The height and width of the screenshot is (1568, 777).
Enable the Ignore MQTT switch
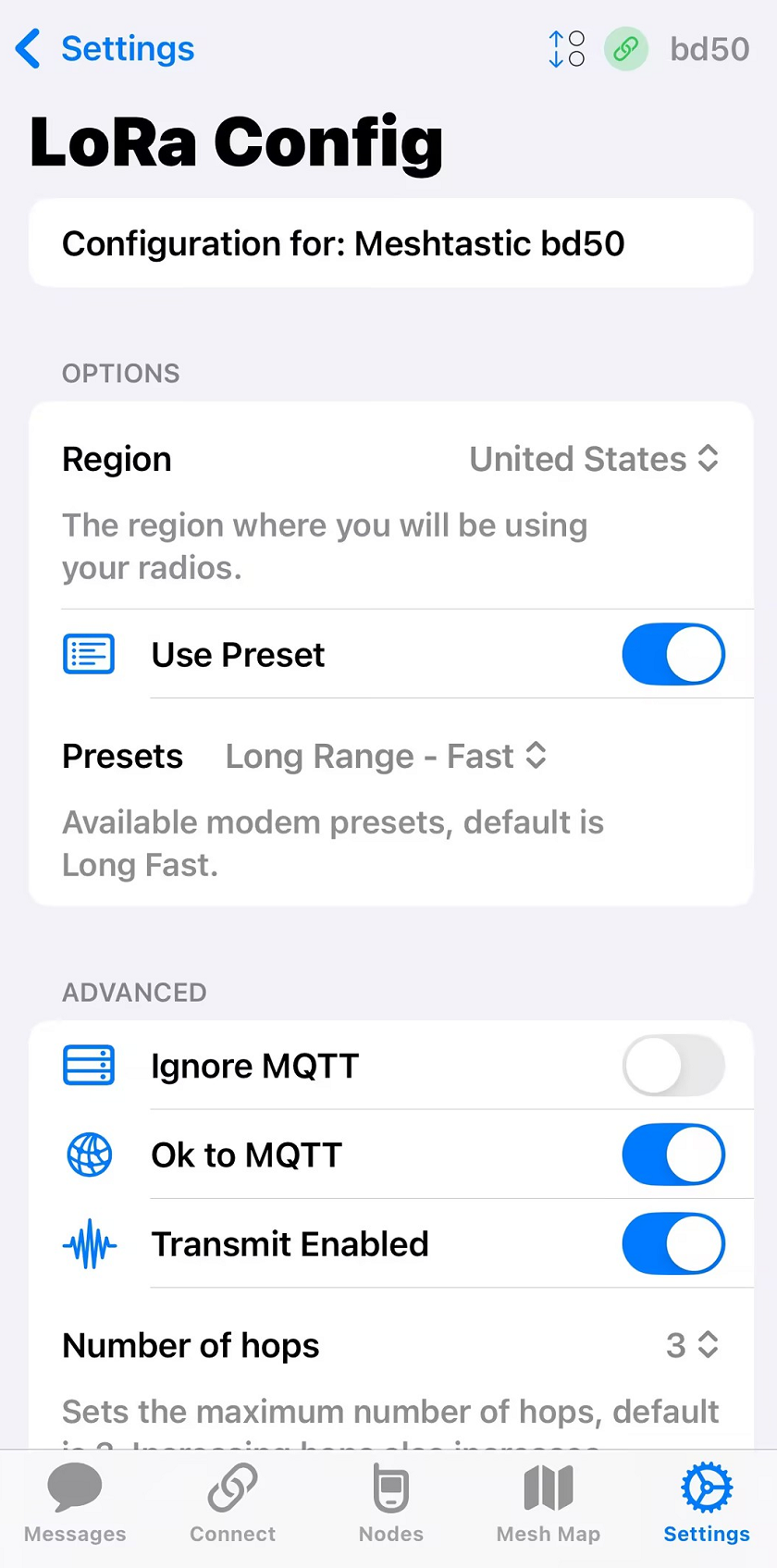(x=672, y=1065)
